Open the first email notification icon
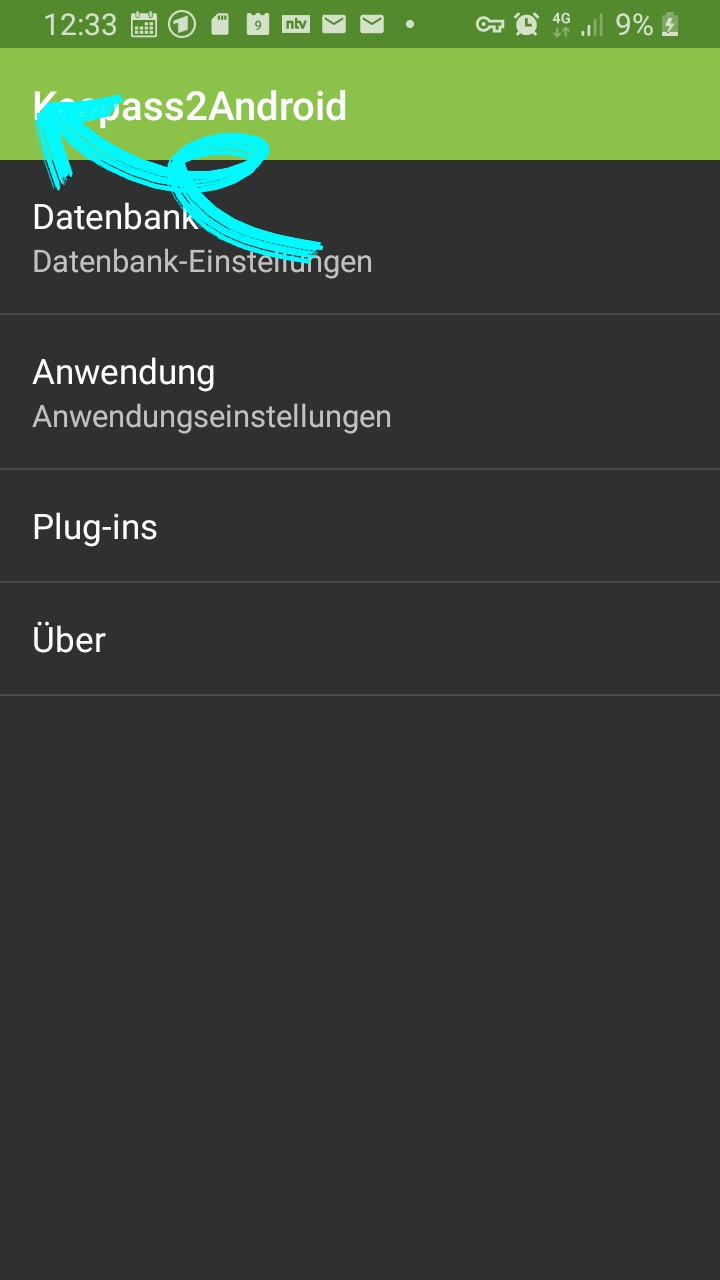This screenshot has width=720, height=1280. 334,22
